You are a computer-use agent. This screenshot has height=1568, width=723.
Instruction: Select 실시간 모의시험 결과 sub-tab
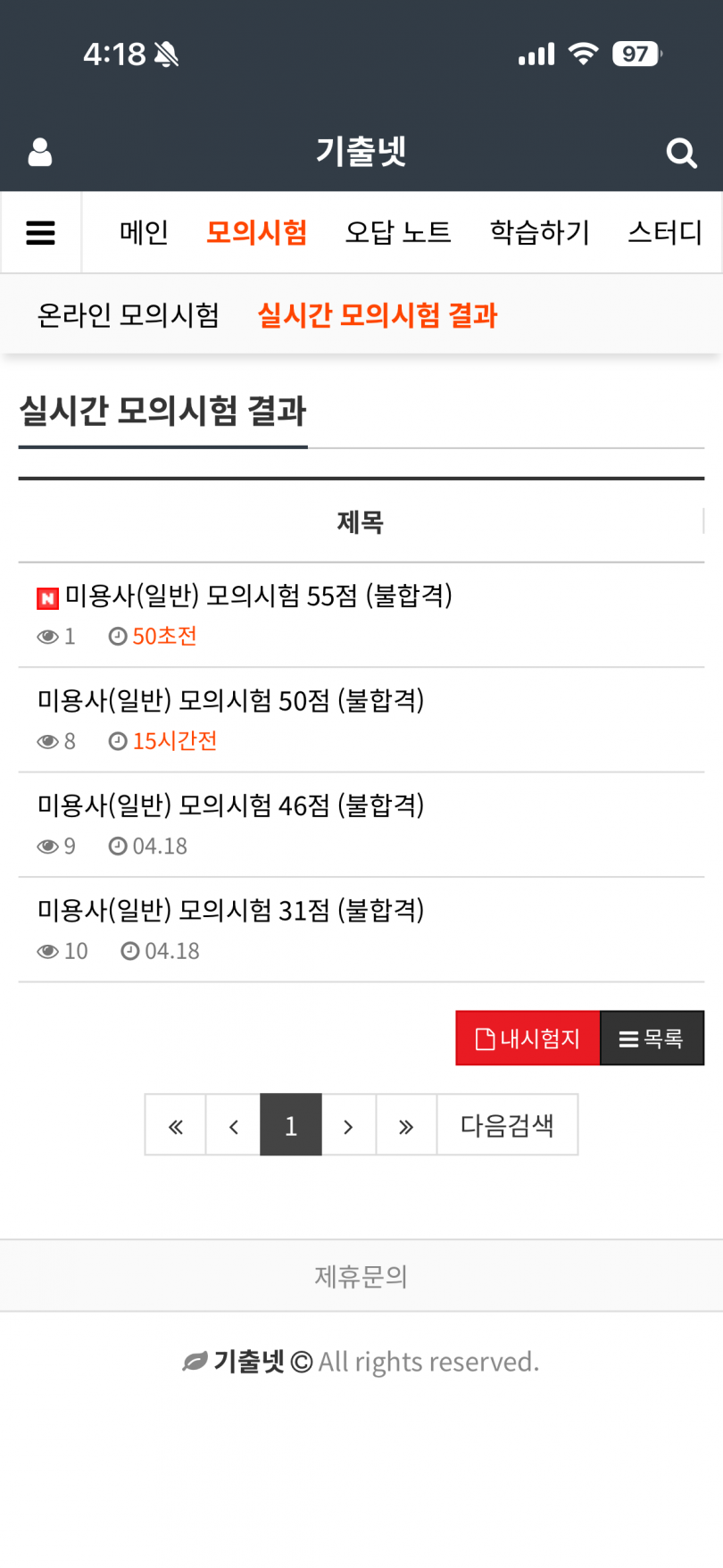377,315
